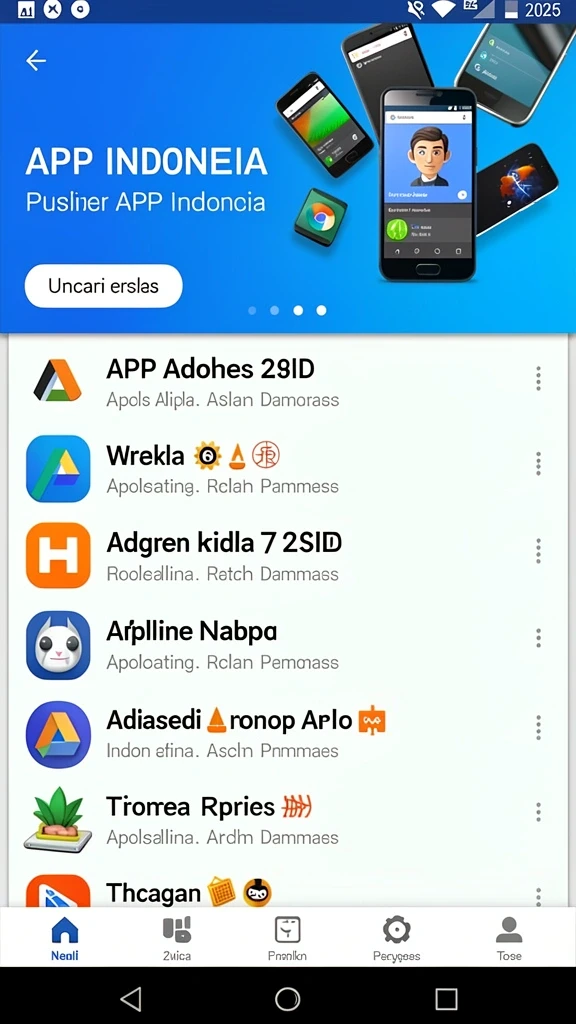The image size is (576, 1024).
Task: Switch to the Pnnlkn tab
Action: point(287,938)
